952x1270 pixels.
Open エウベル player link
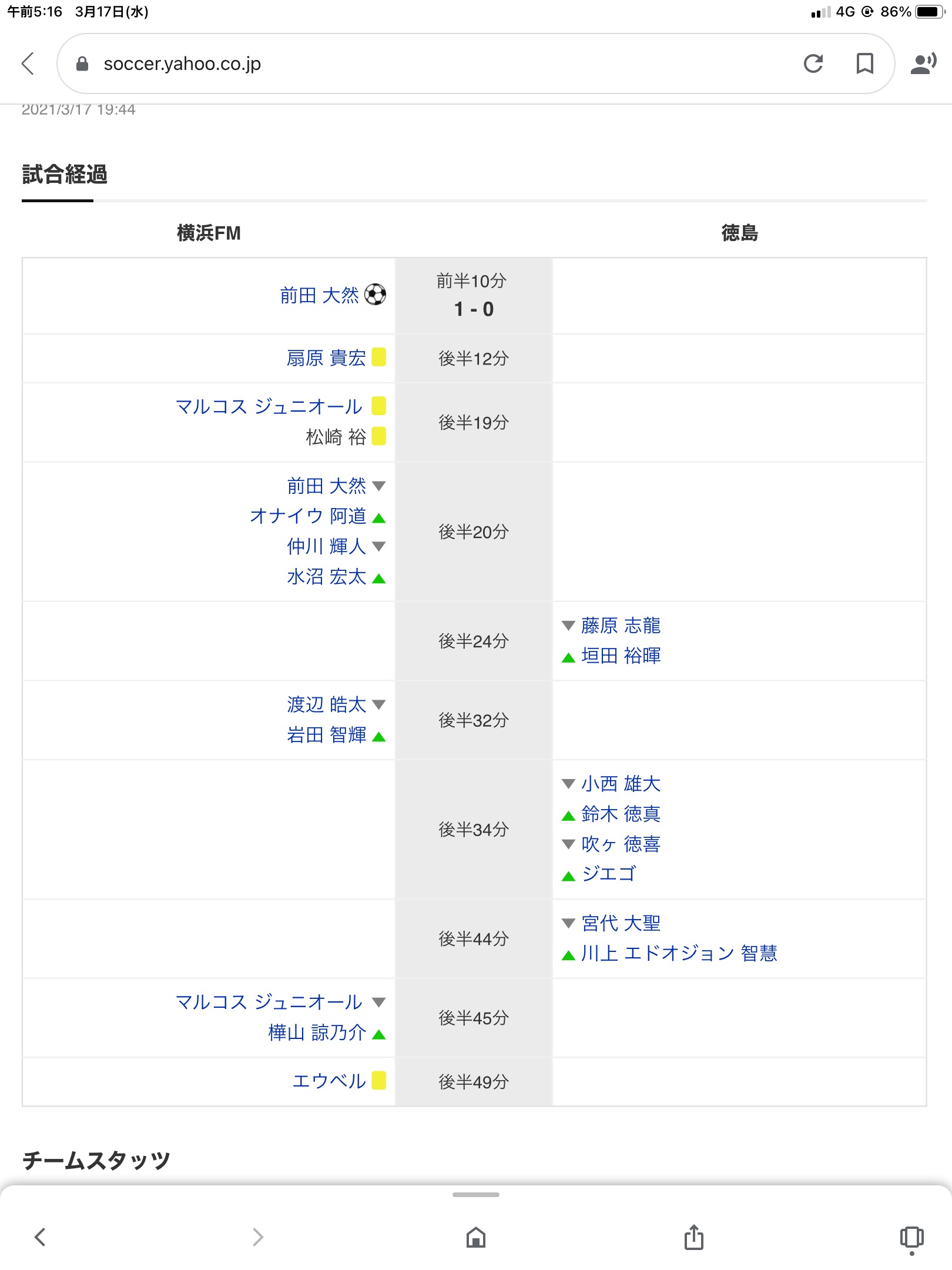(329, 1081)
